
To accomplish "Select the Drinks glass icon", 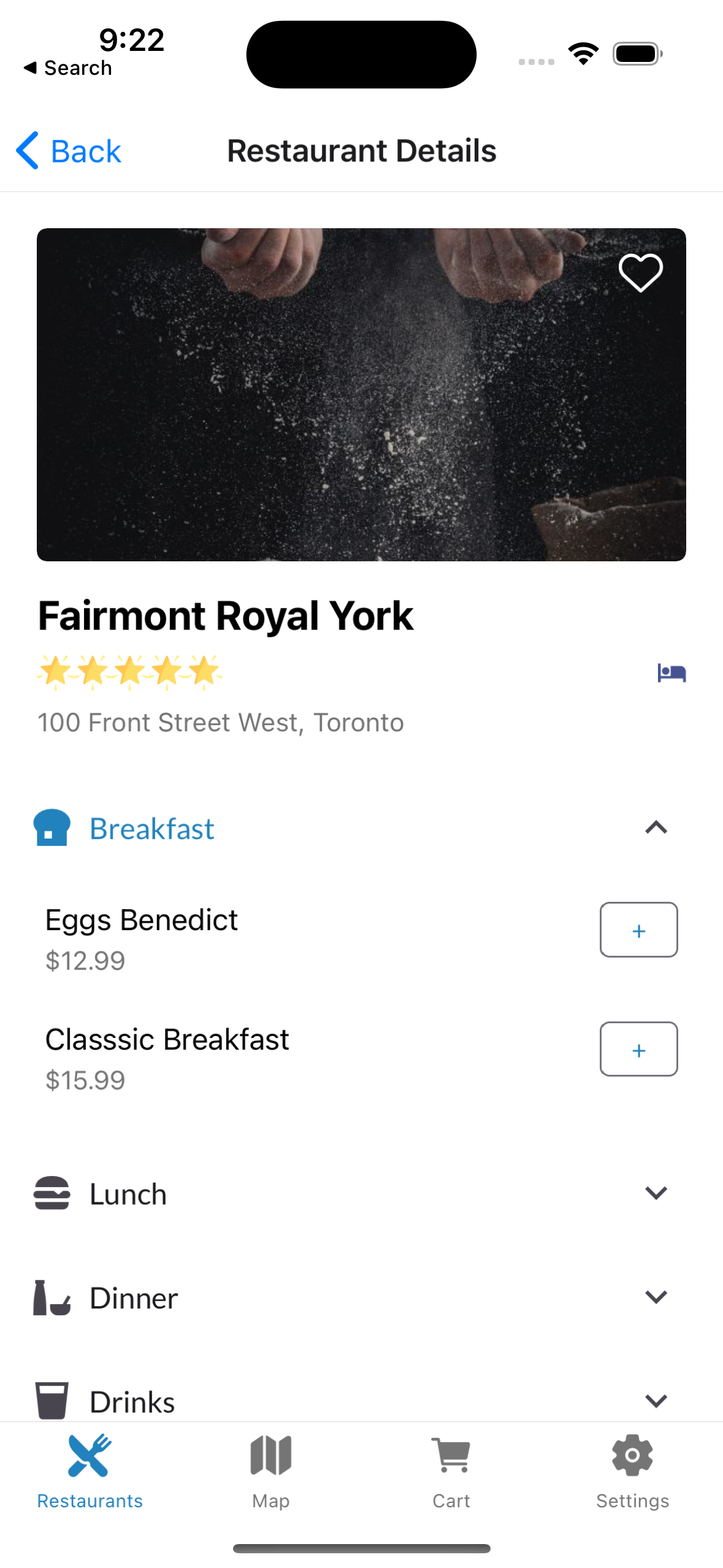I will point(53,1401).
